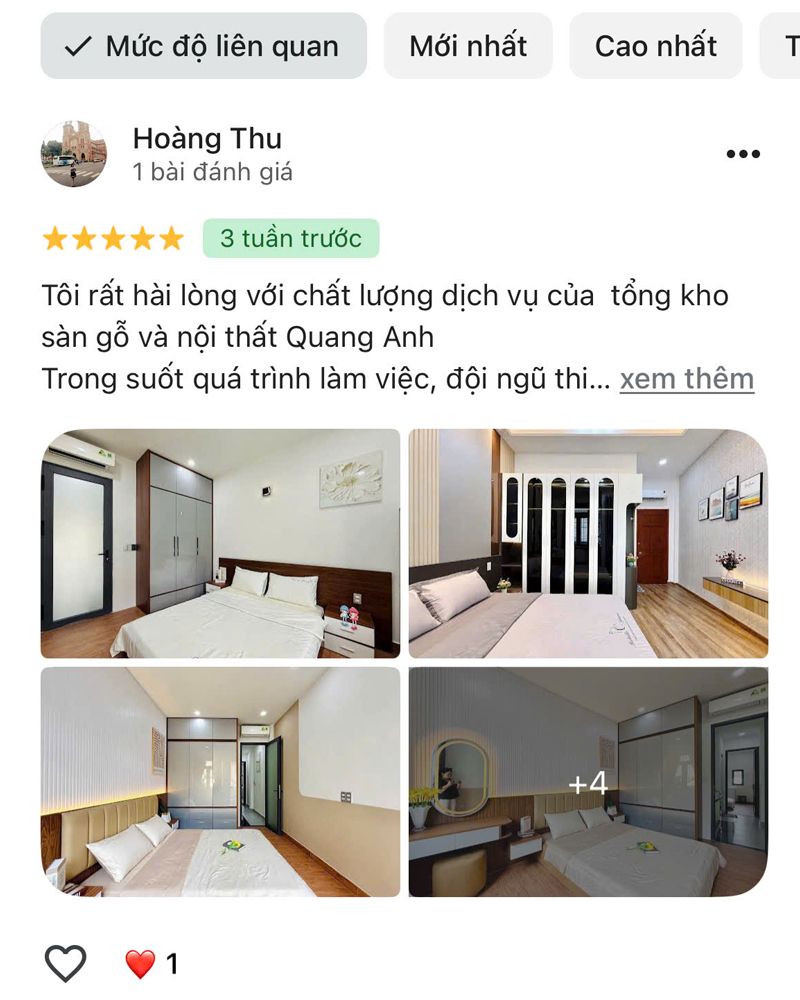View the +4 more photos tile
The width and height of the screenshot is (800, 1000).
[588, 781]
